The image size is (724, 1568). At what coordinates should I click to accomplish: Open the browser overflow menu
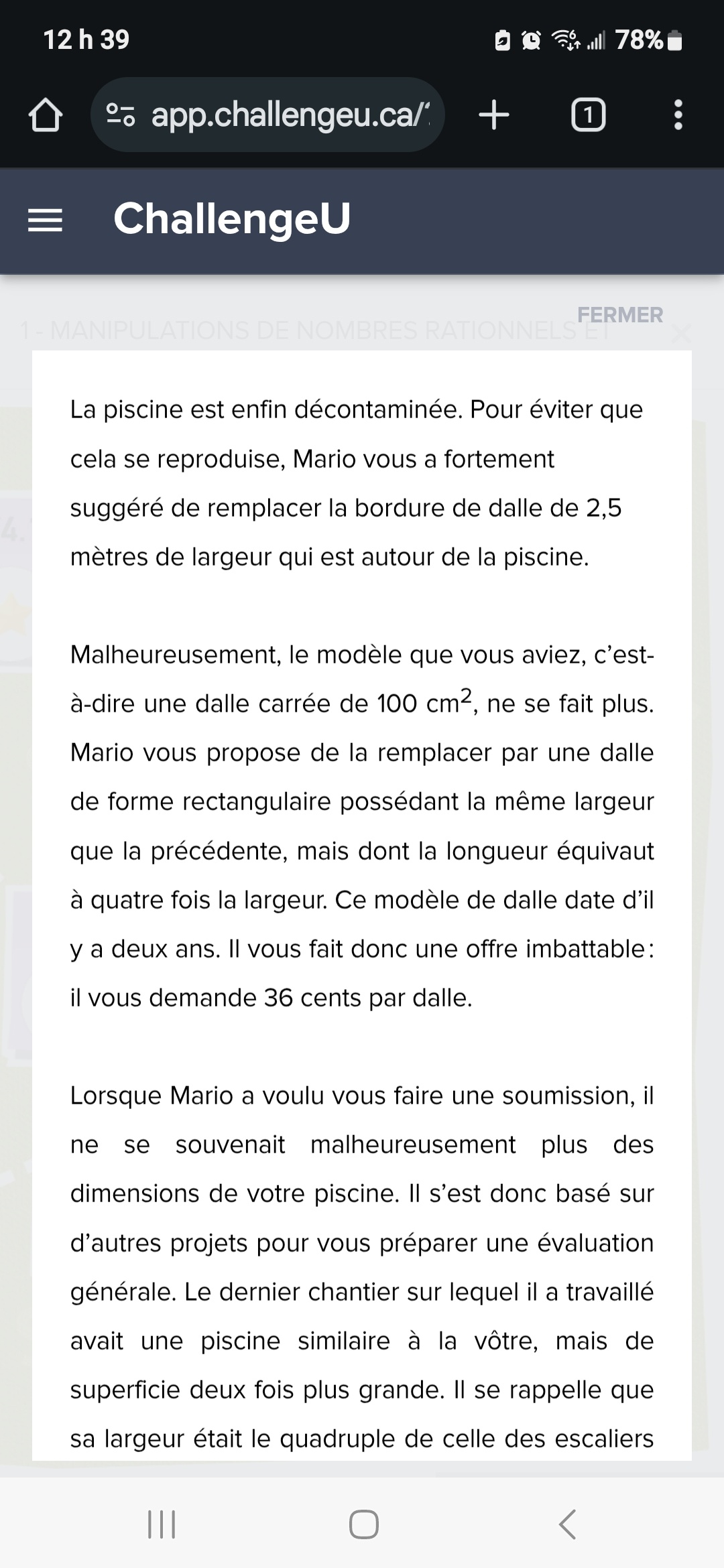tap(678, 115)
